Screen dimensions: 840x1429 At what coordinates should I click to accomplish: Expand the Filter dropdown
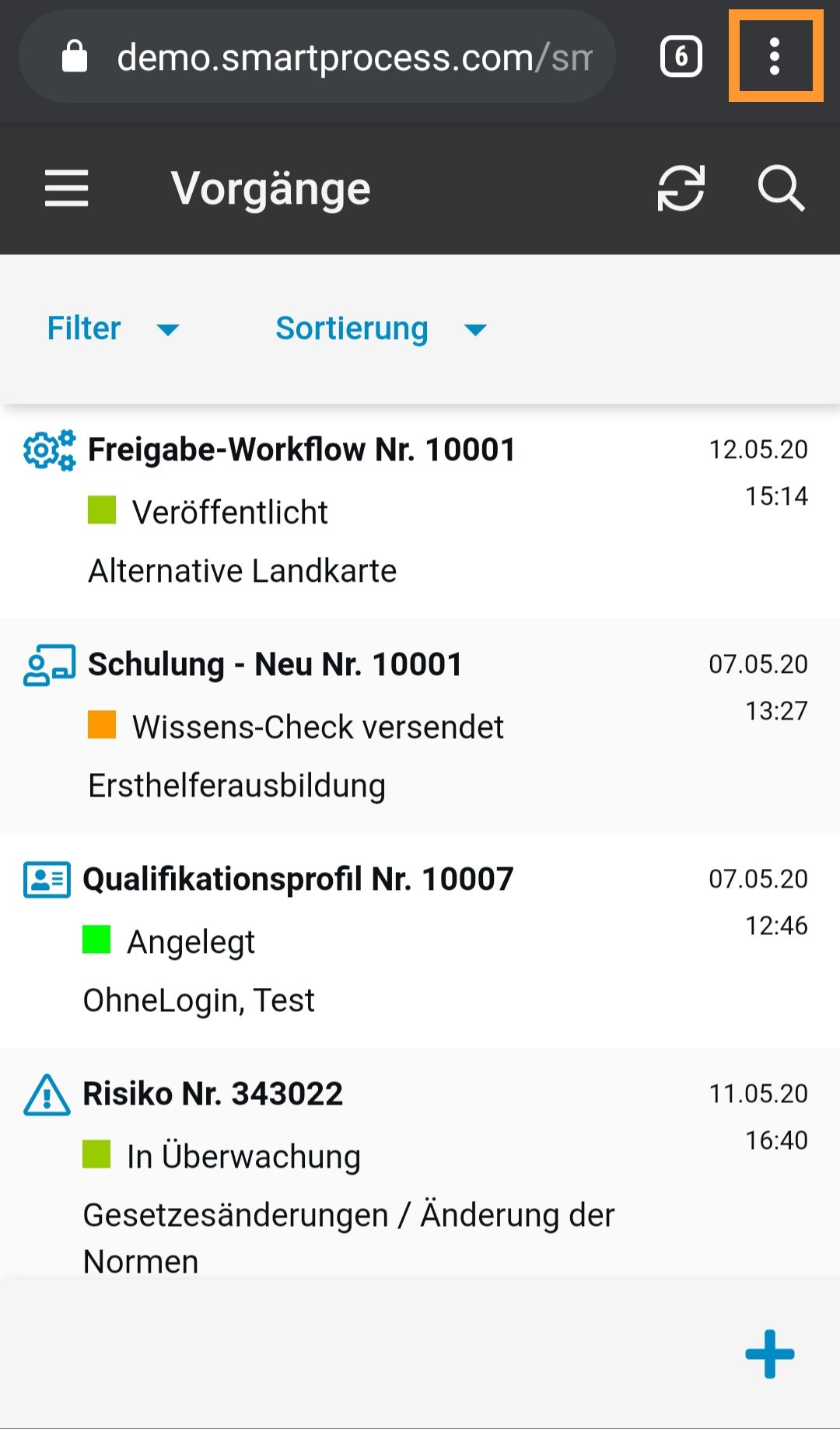point(113,329)
